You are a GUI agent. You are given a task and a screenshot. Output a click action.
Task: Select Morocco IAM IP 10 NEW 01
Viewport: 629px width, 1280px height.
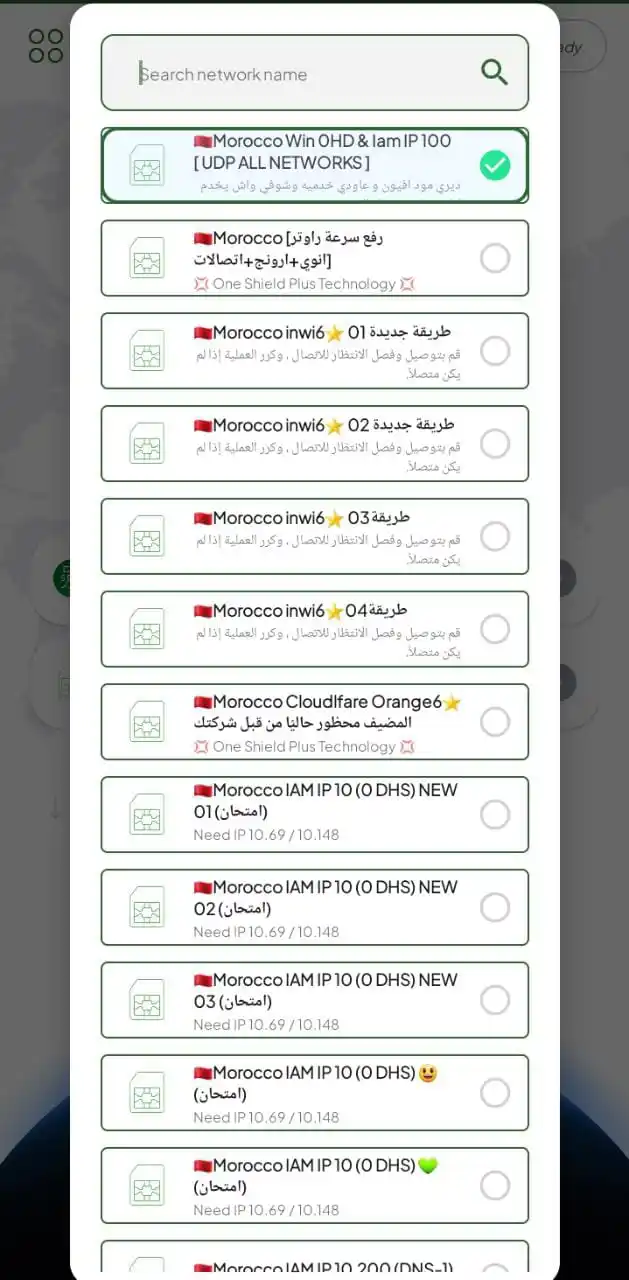point(314,815)
